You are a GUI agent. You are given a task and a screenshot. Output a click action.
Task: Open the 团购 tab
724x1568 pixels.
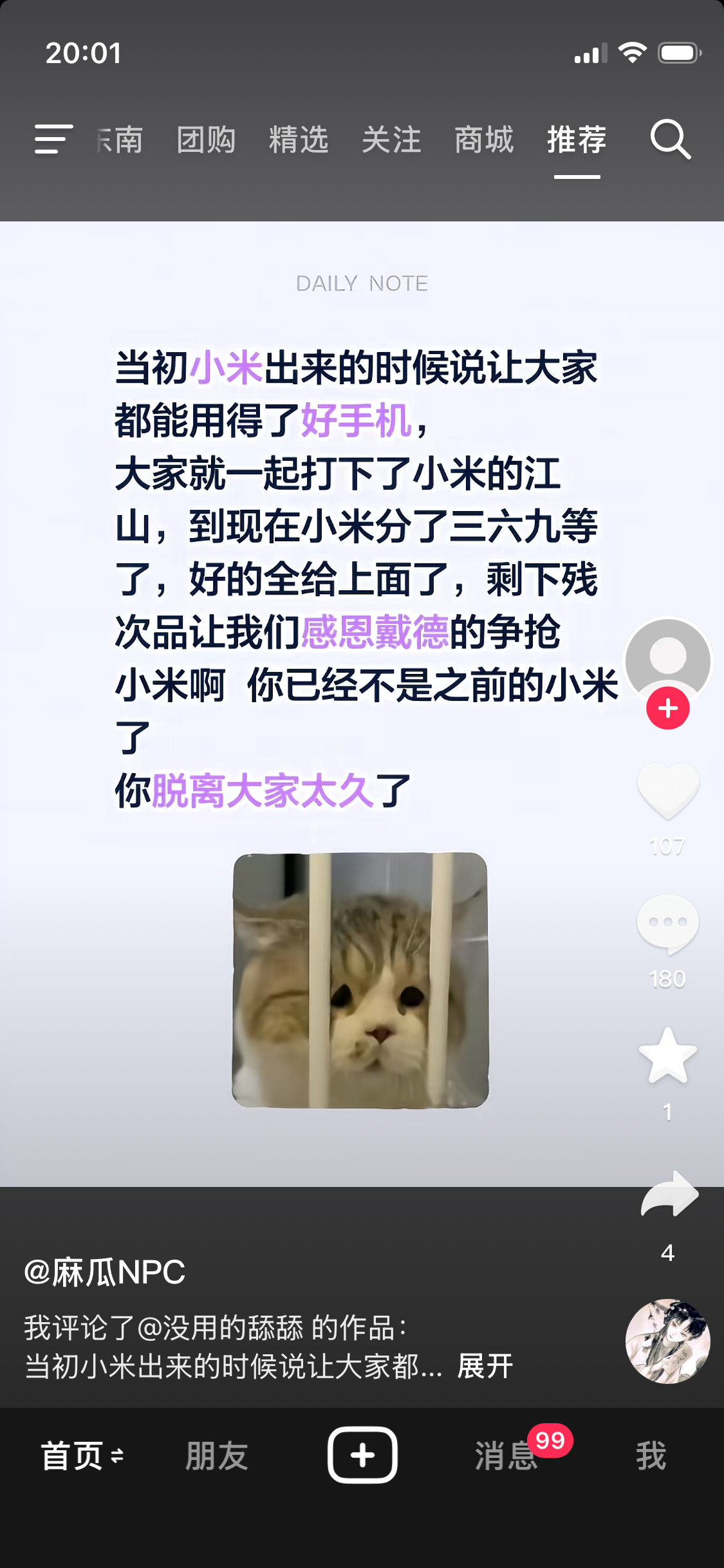click(x=206, y=140)
